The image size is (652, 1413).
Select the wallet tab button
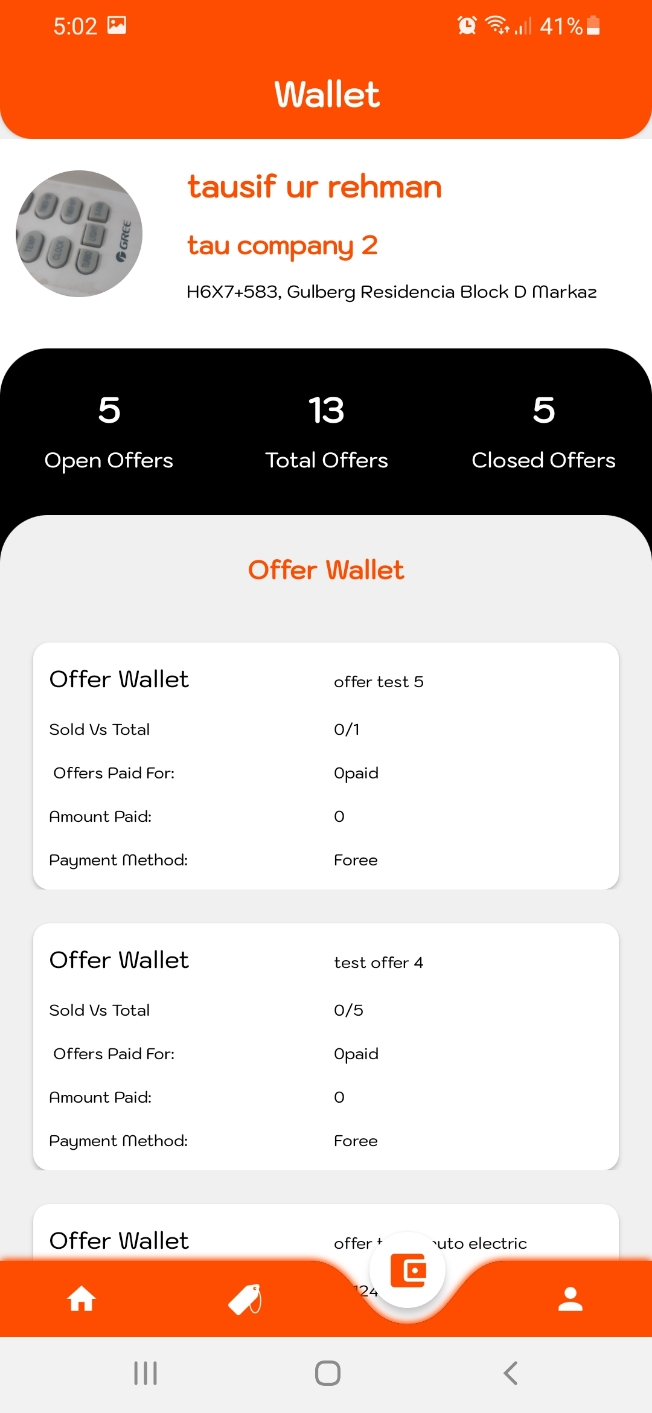click(x=407, y=1271)
